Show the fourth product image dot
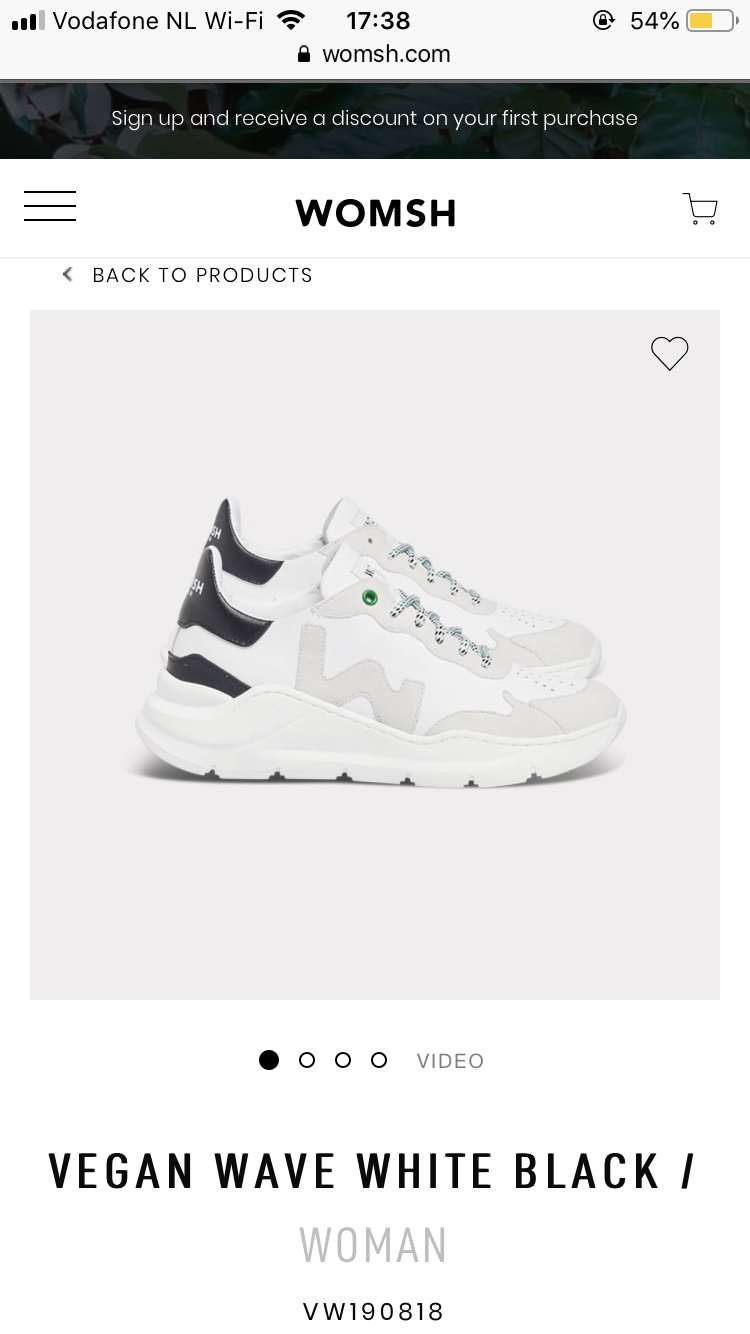This screenshot has height=1334, width=750. coord(379,1060)
